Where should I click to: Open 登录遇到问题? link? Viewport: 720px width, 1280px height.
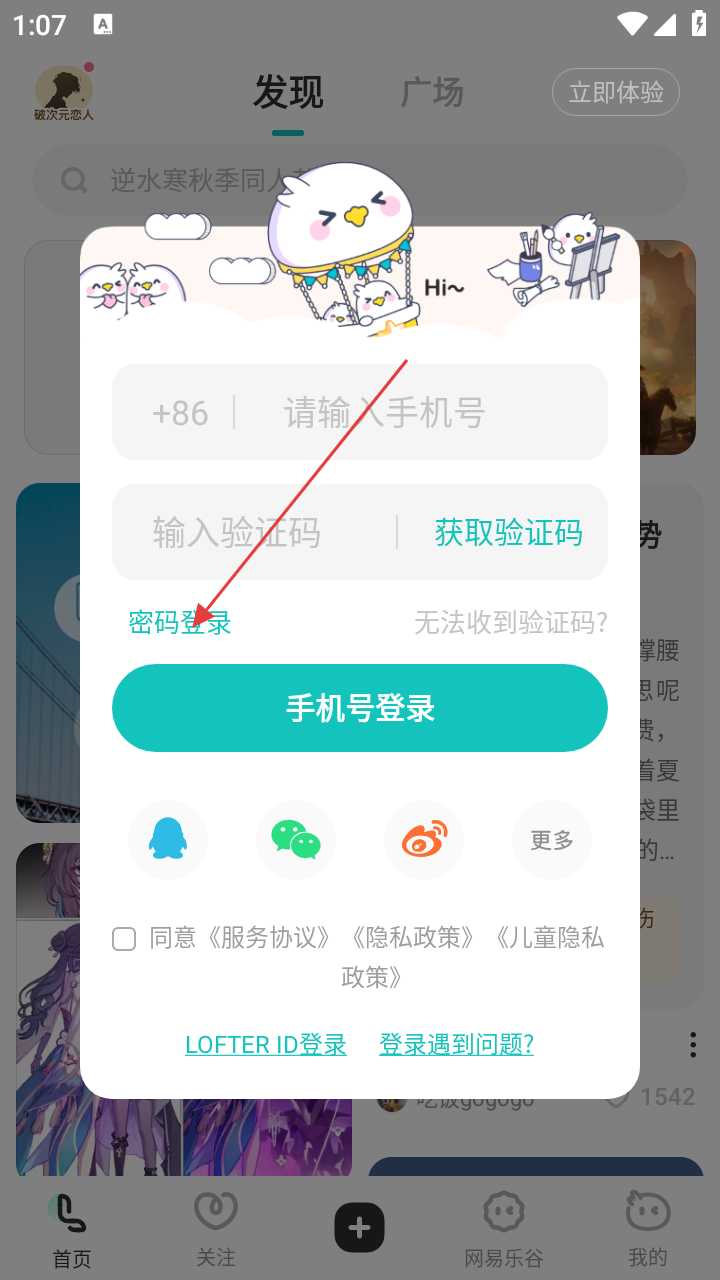click(456, 1045)
